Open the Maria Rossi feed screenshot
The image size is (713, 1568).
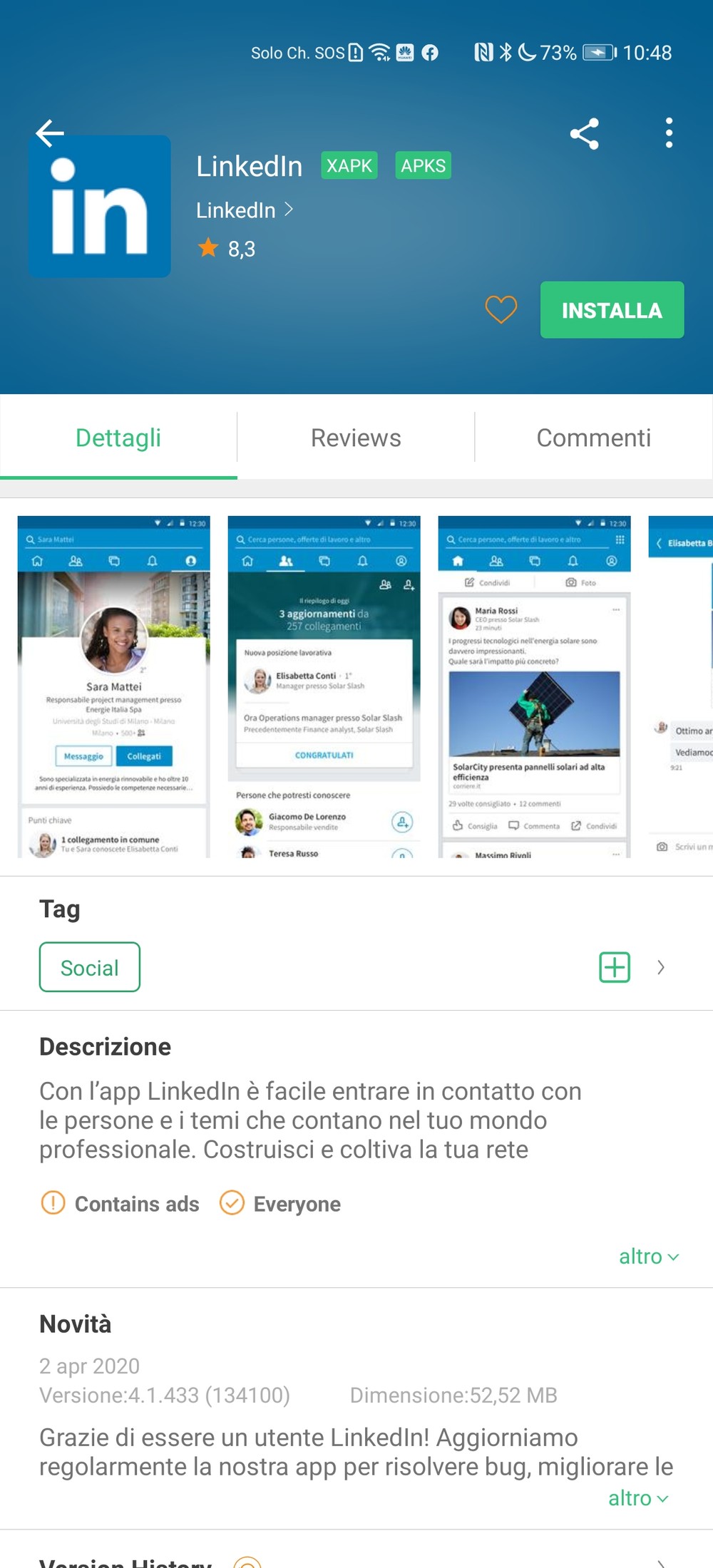coord(535,686)
